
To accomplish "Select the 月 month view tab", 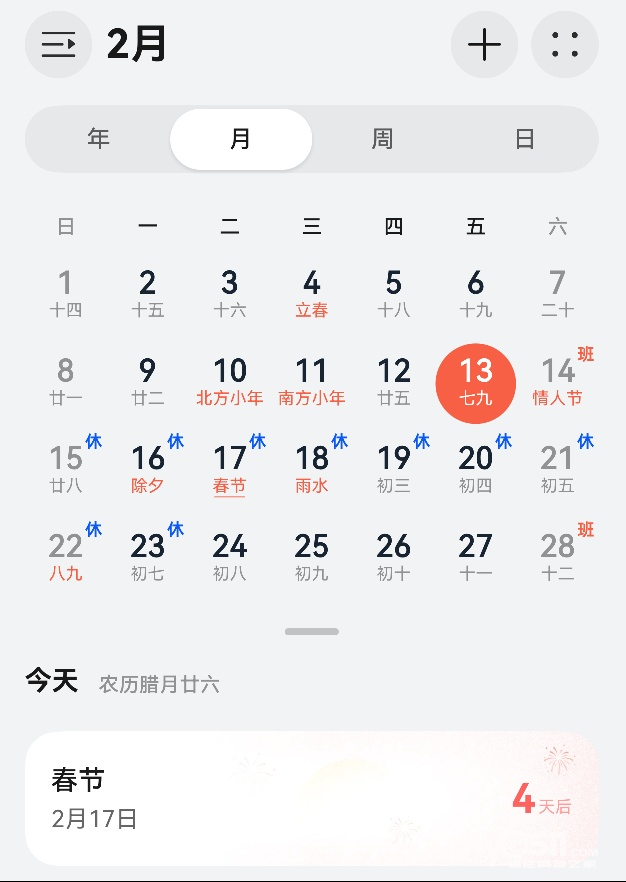I will coord(241,139).
